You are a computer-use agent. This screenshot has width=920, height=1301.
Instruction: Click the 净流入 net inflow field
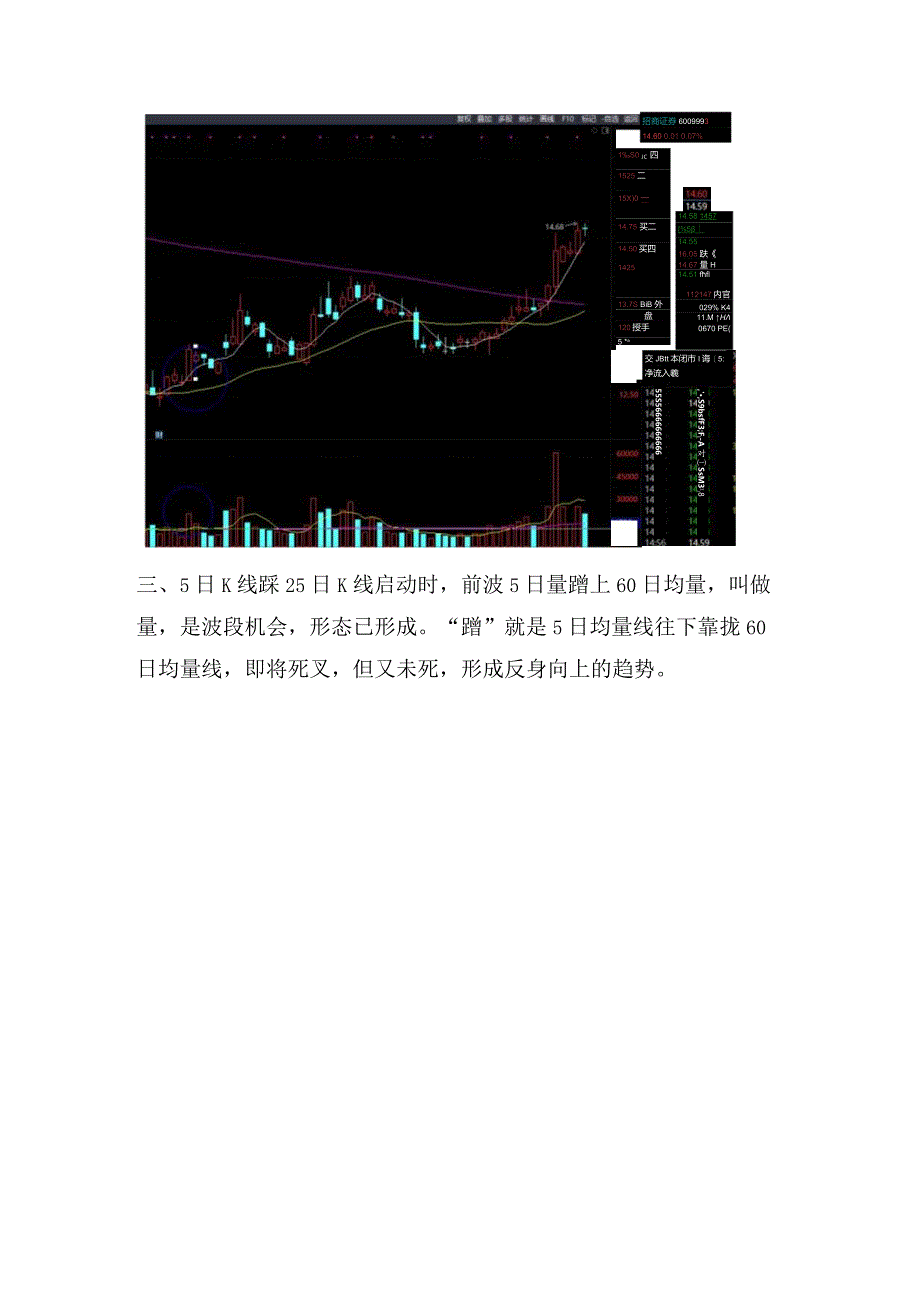tap(660, 373)
